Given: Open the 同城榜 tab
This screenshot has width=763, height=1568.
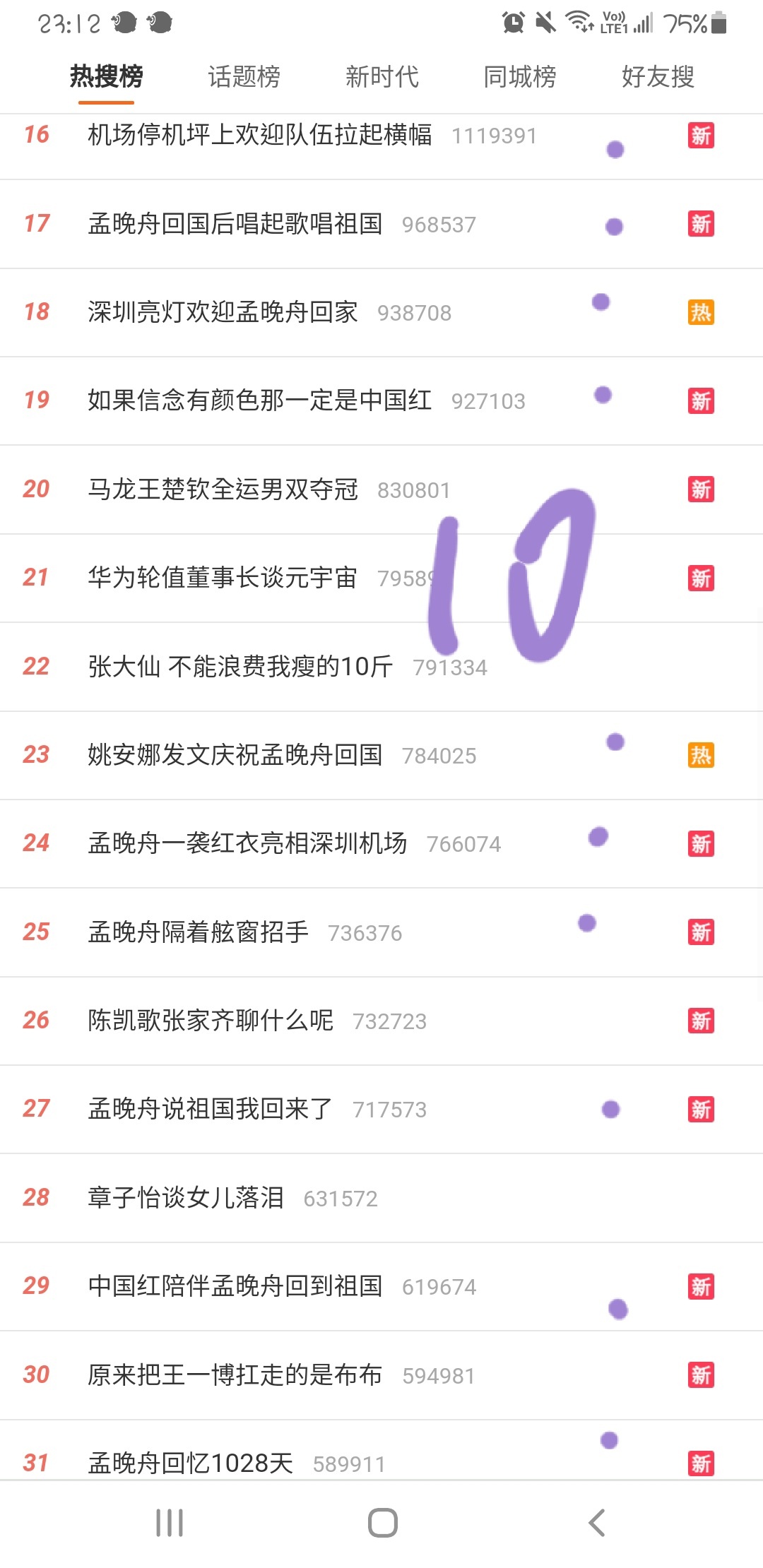Looking at the screenshot, I should coord(520,76).
